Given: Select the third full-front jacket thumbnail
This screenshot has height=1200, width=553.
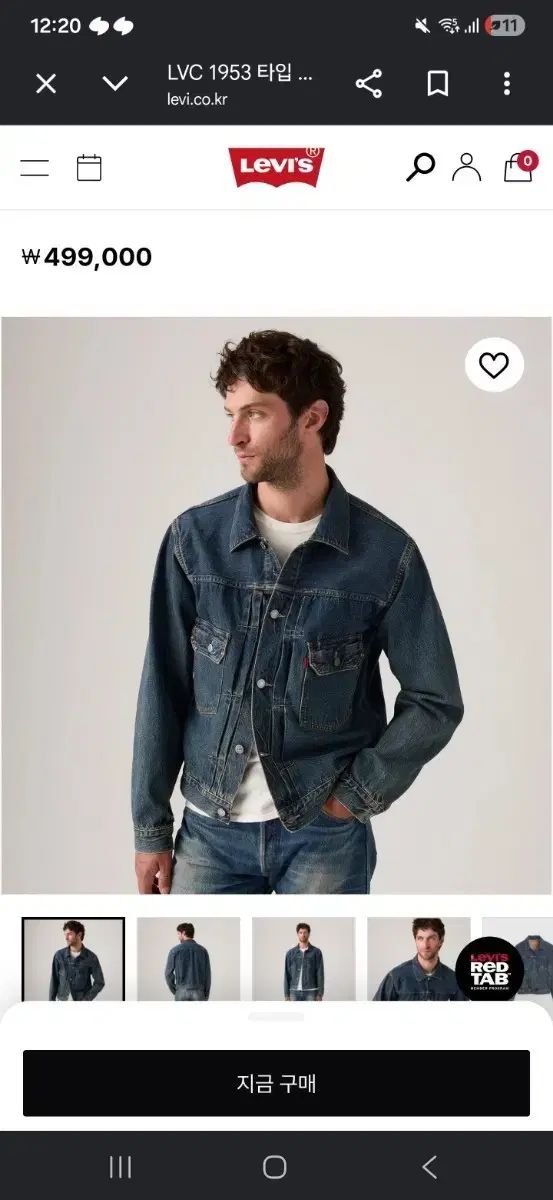Looking at the screenshot, I should pyautogui.click(x=303, y=959).
